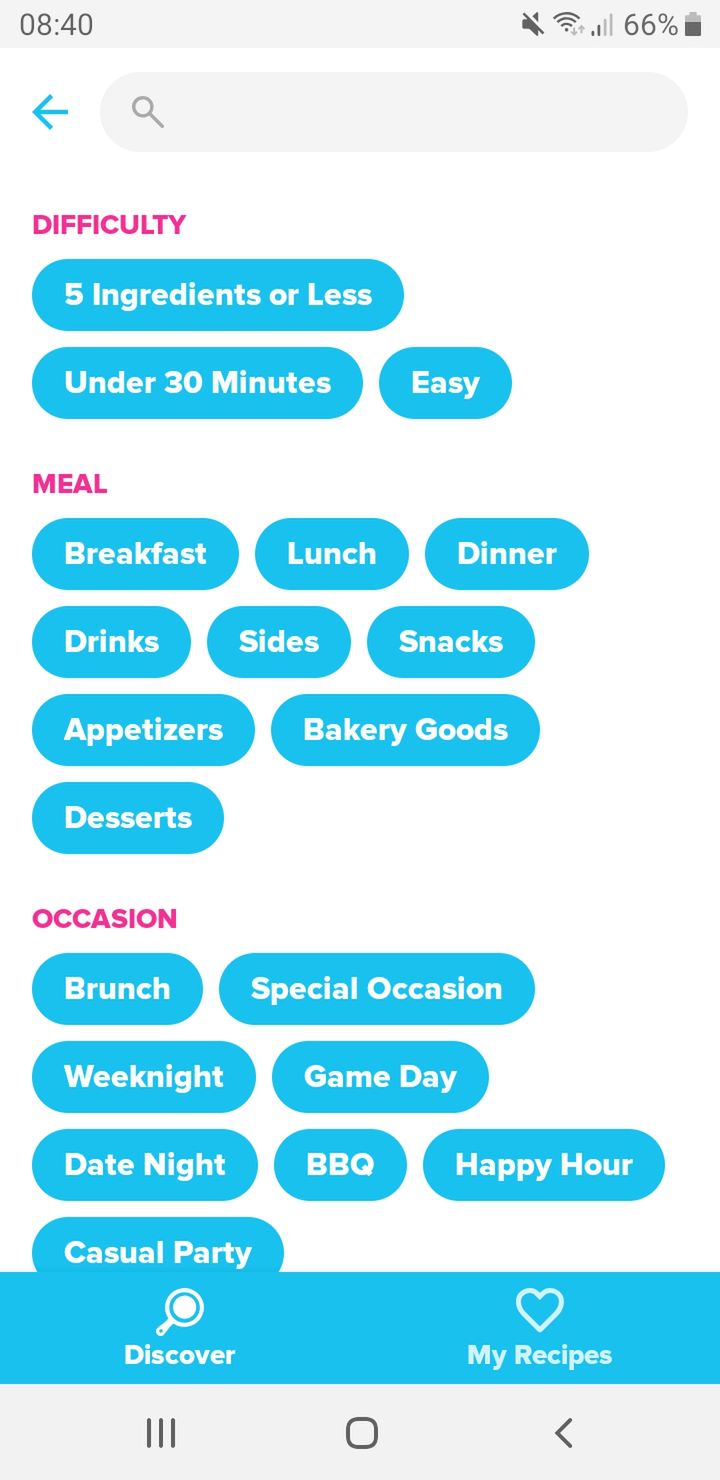
Task: Filter by Bakery Goods
Action: [x=405, y=730]
